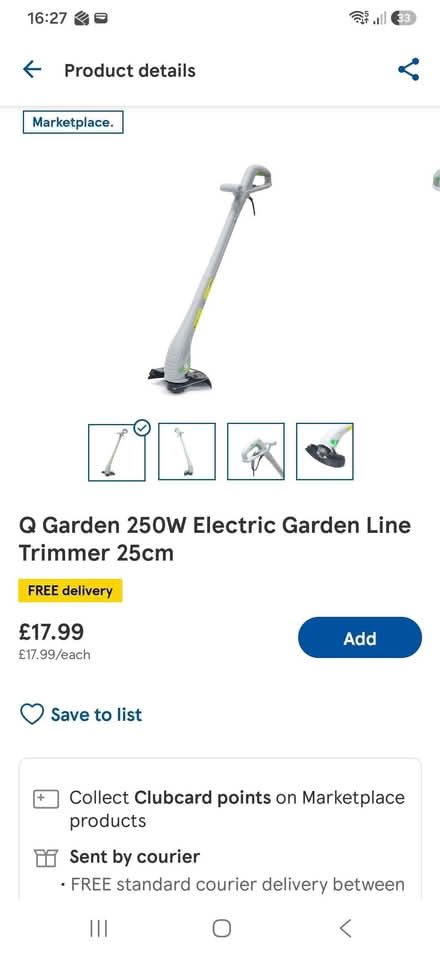View the second trimmer thumbnail image
This screenshot has height=954, width=440.
187,452
